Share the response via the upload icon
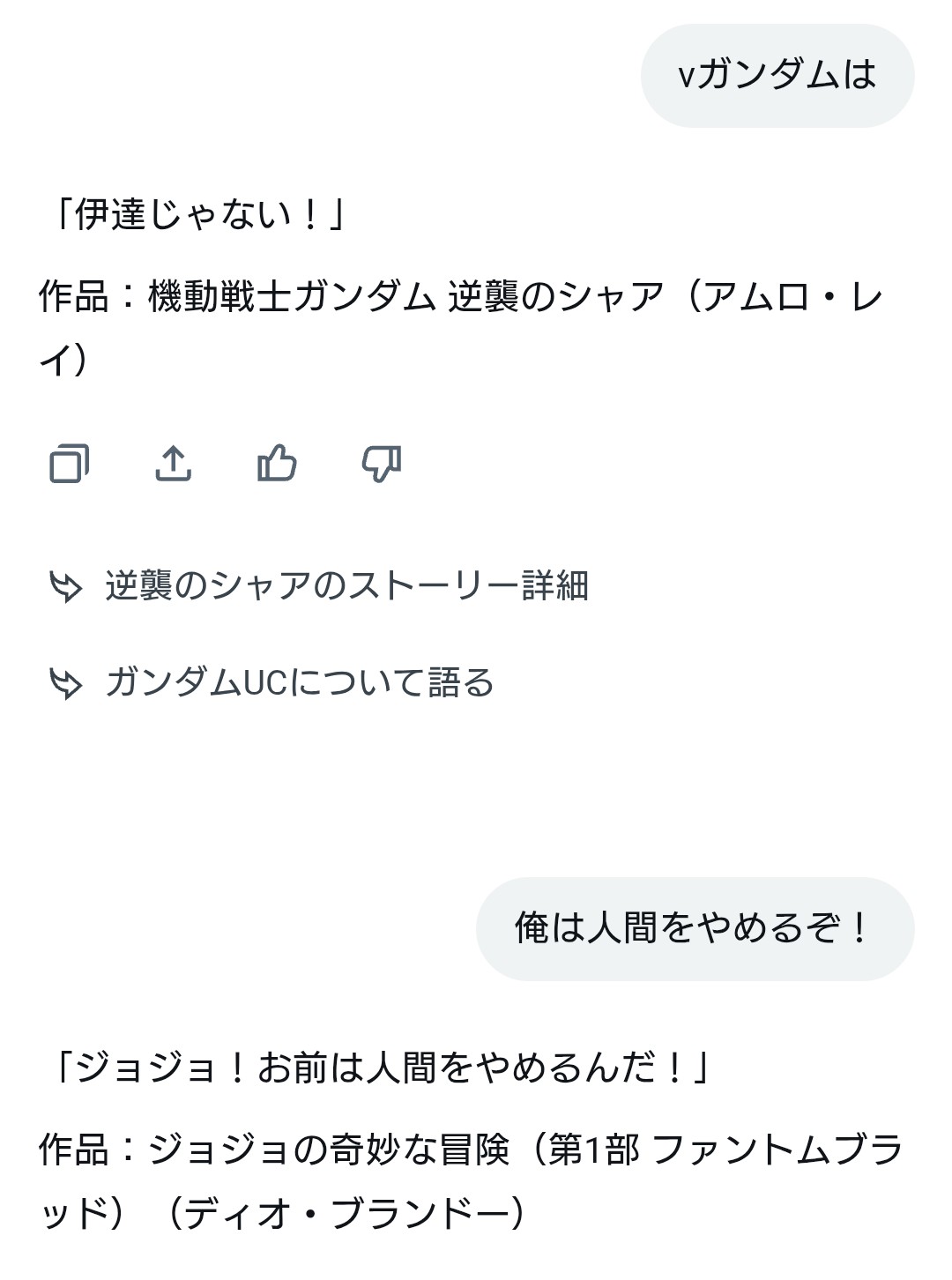Viewport: 952px width, 1280px height. (173, 463)
